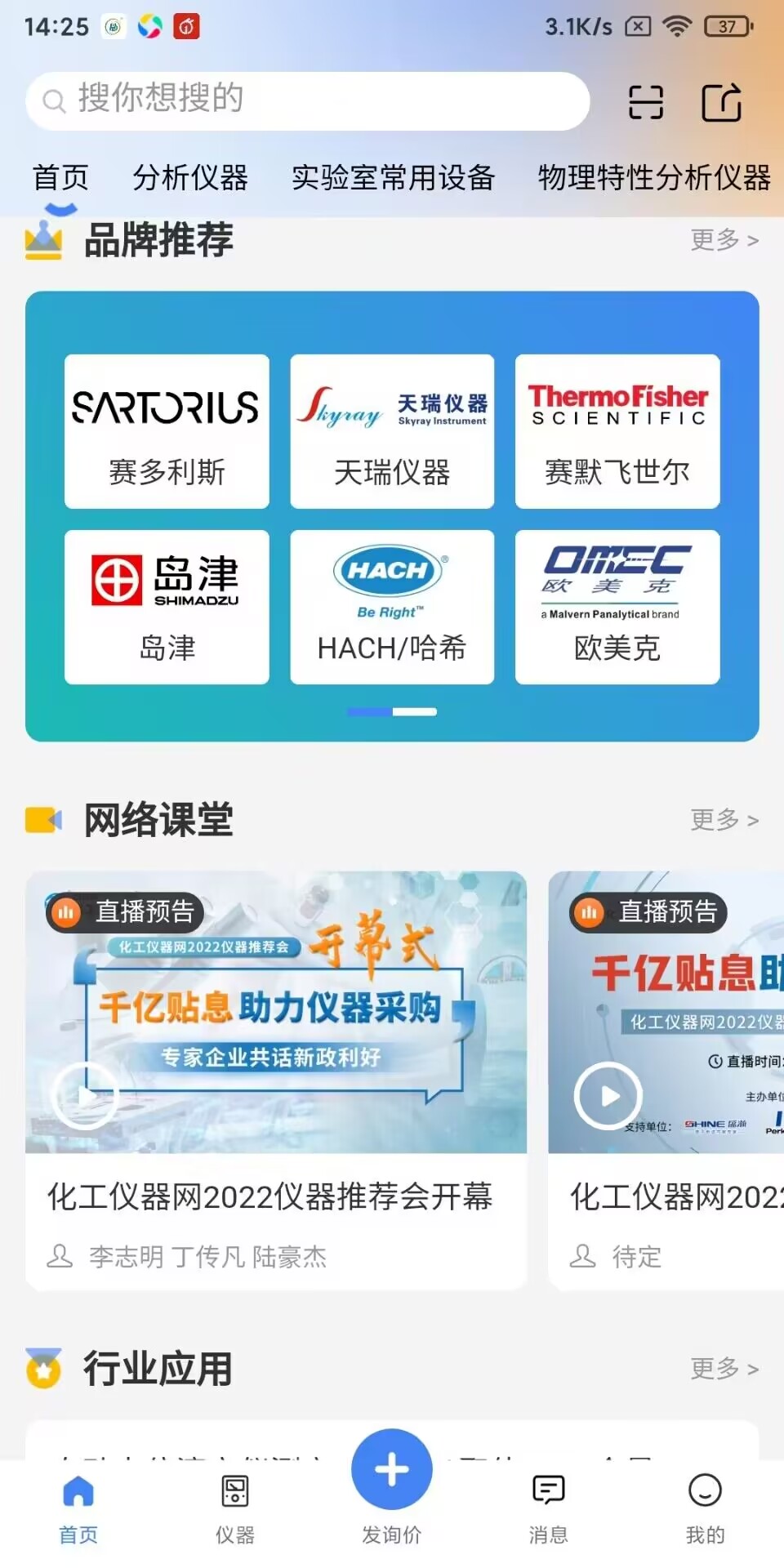Open the QR scan icon
The height and width of the screenshot is (1568, 784).
[645, 102]
